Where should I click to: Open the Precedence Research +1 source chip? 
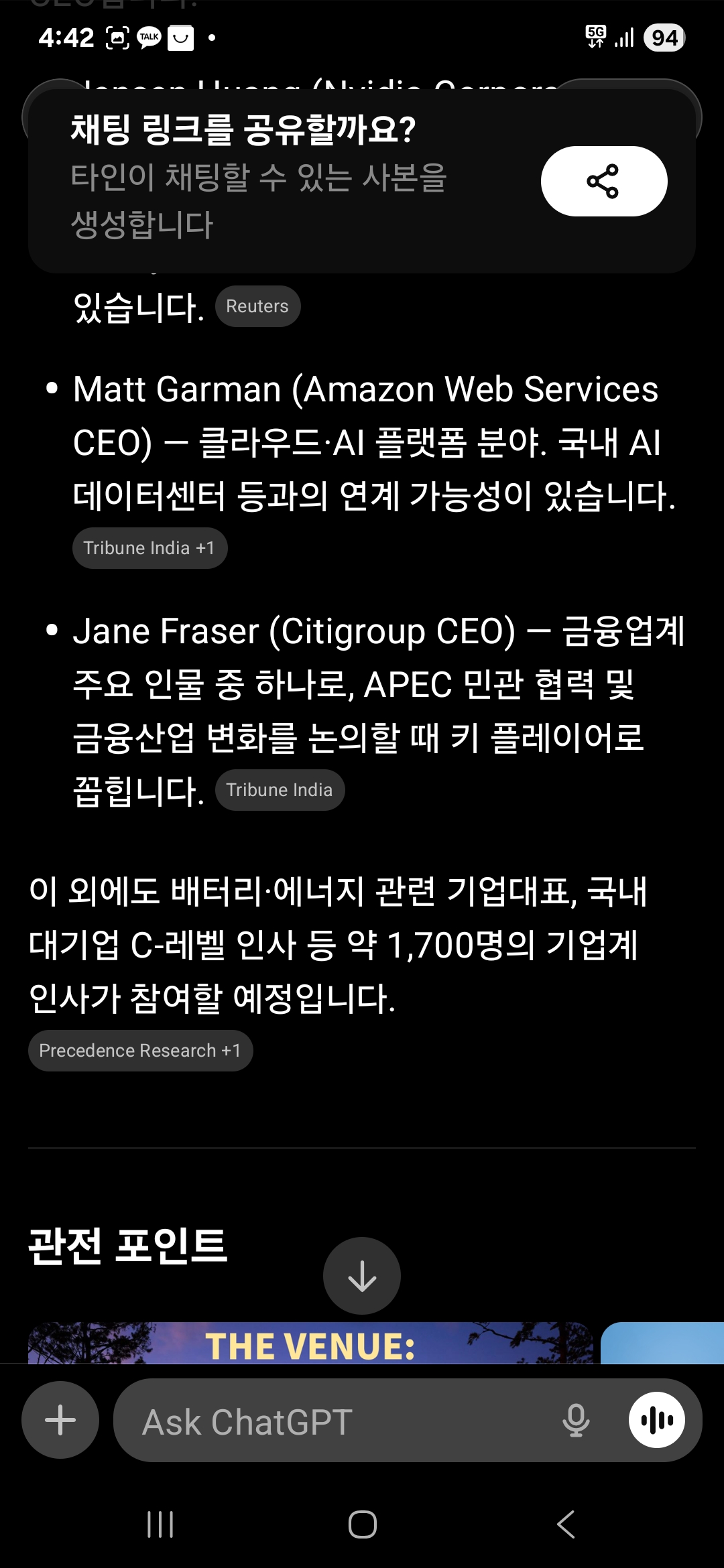[140, 1051]
